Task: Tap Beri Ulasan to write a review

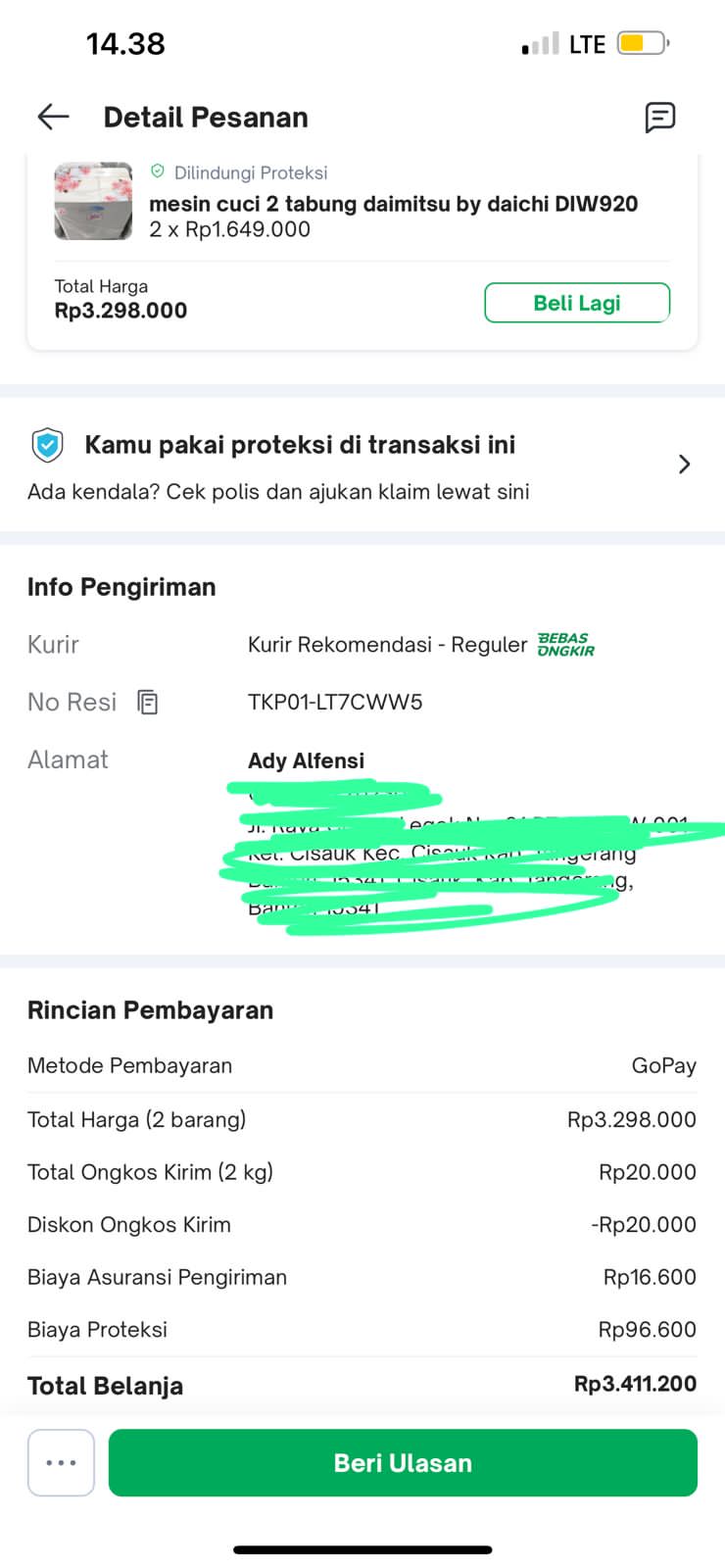Action: point(403,1463)
